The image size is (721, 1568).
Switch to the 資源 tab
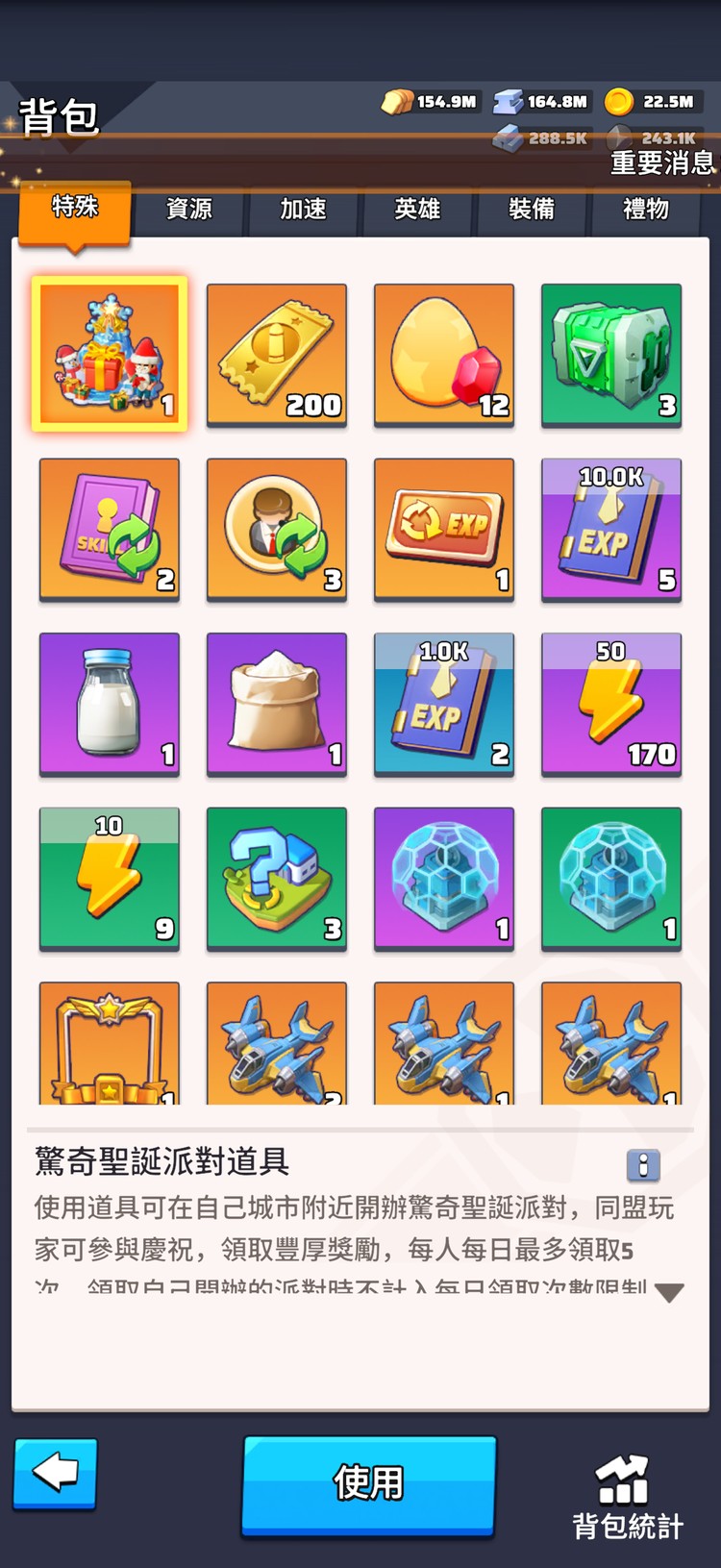pos(188,209)
